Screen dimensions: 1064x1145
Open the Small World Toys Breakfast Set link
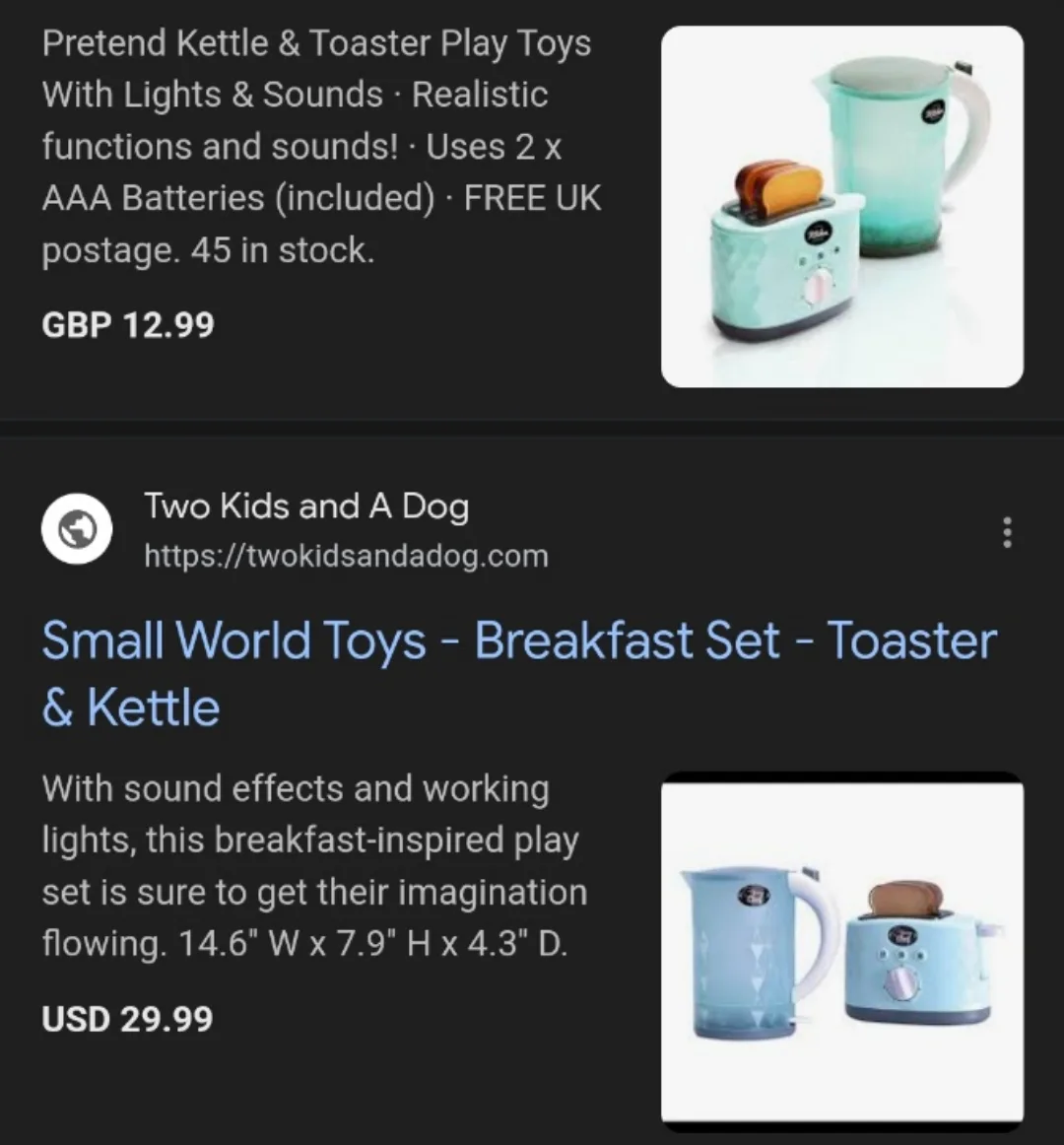[x=518, y=640]
